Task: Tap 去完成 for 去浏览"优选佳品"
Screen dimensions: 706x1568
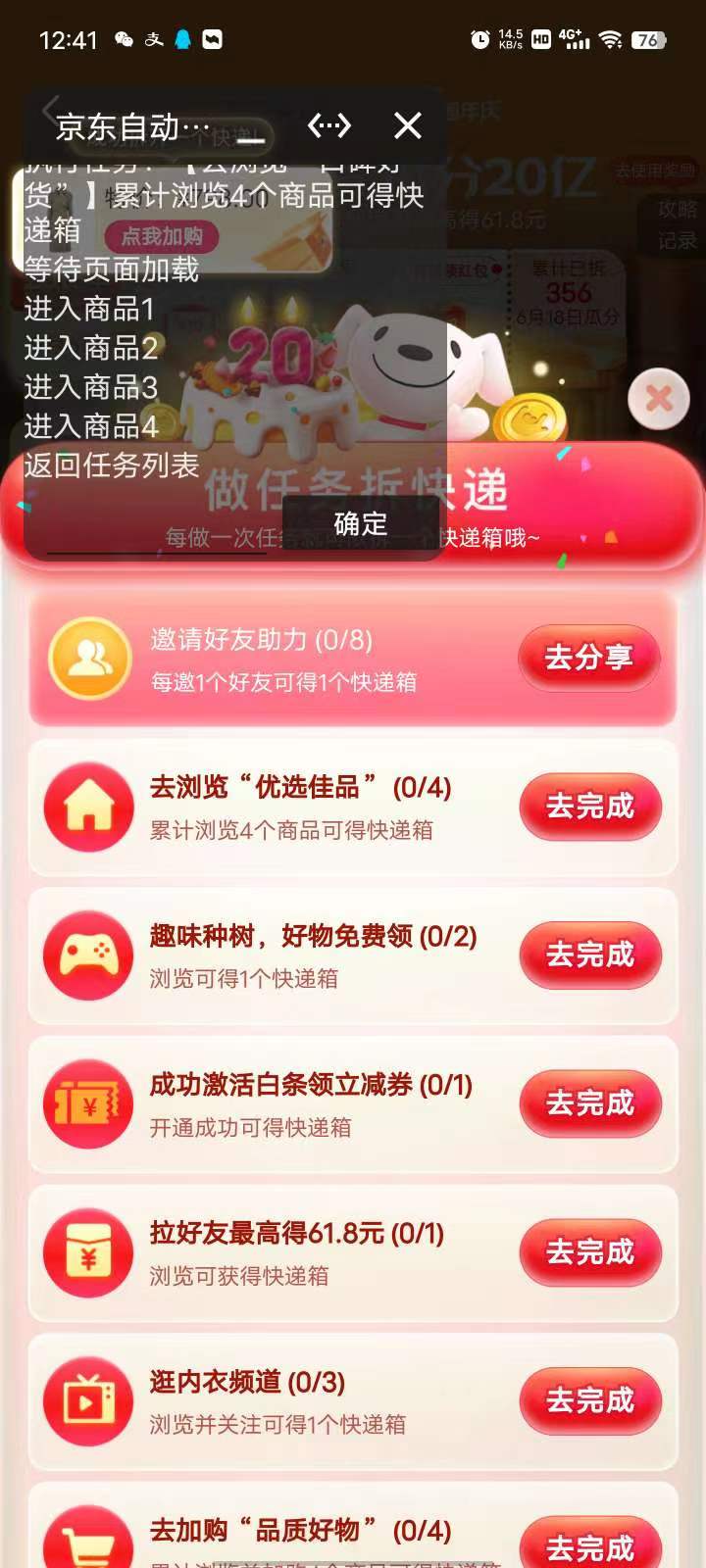Action: coord(590,807)
